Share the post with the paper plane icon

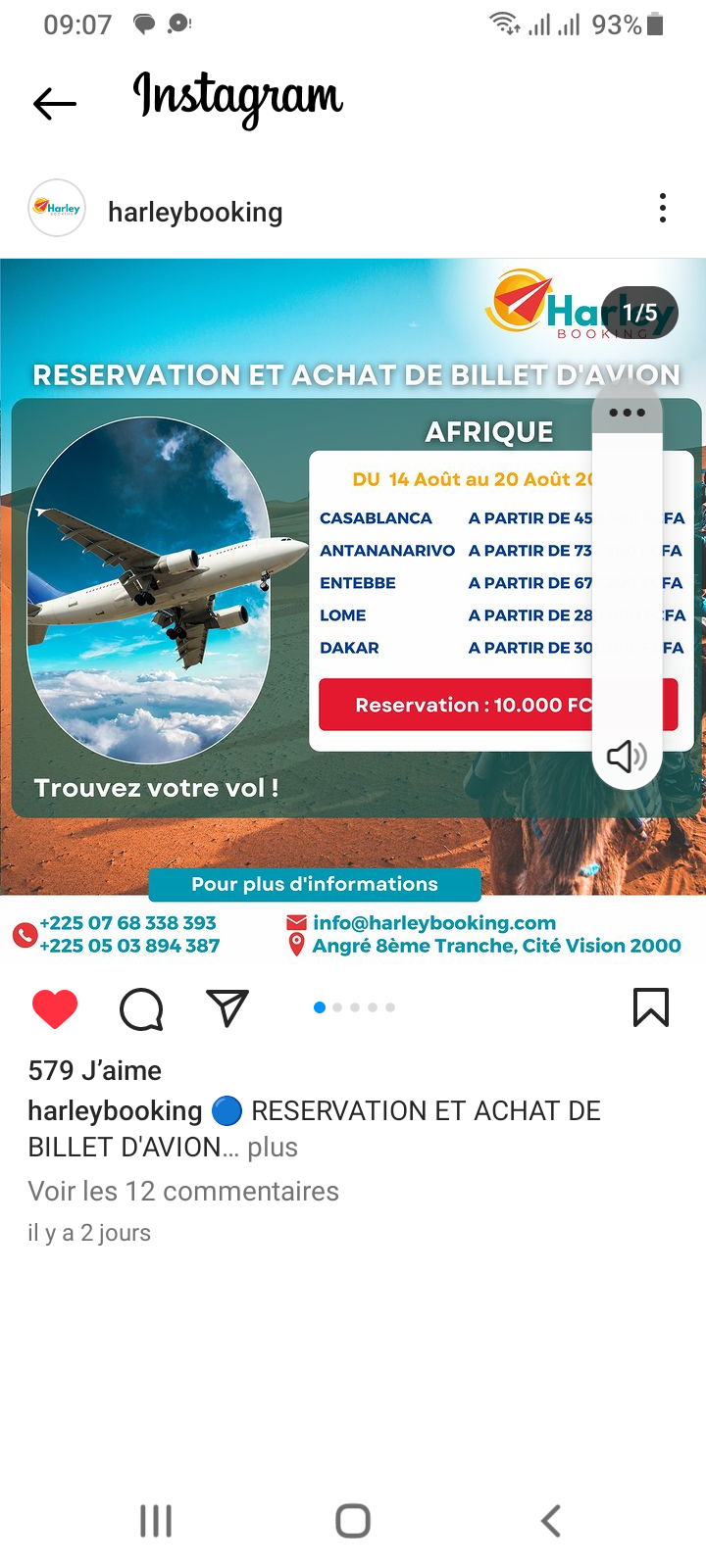tap(227, 1007)
